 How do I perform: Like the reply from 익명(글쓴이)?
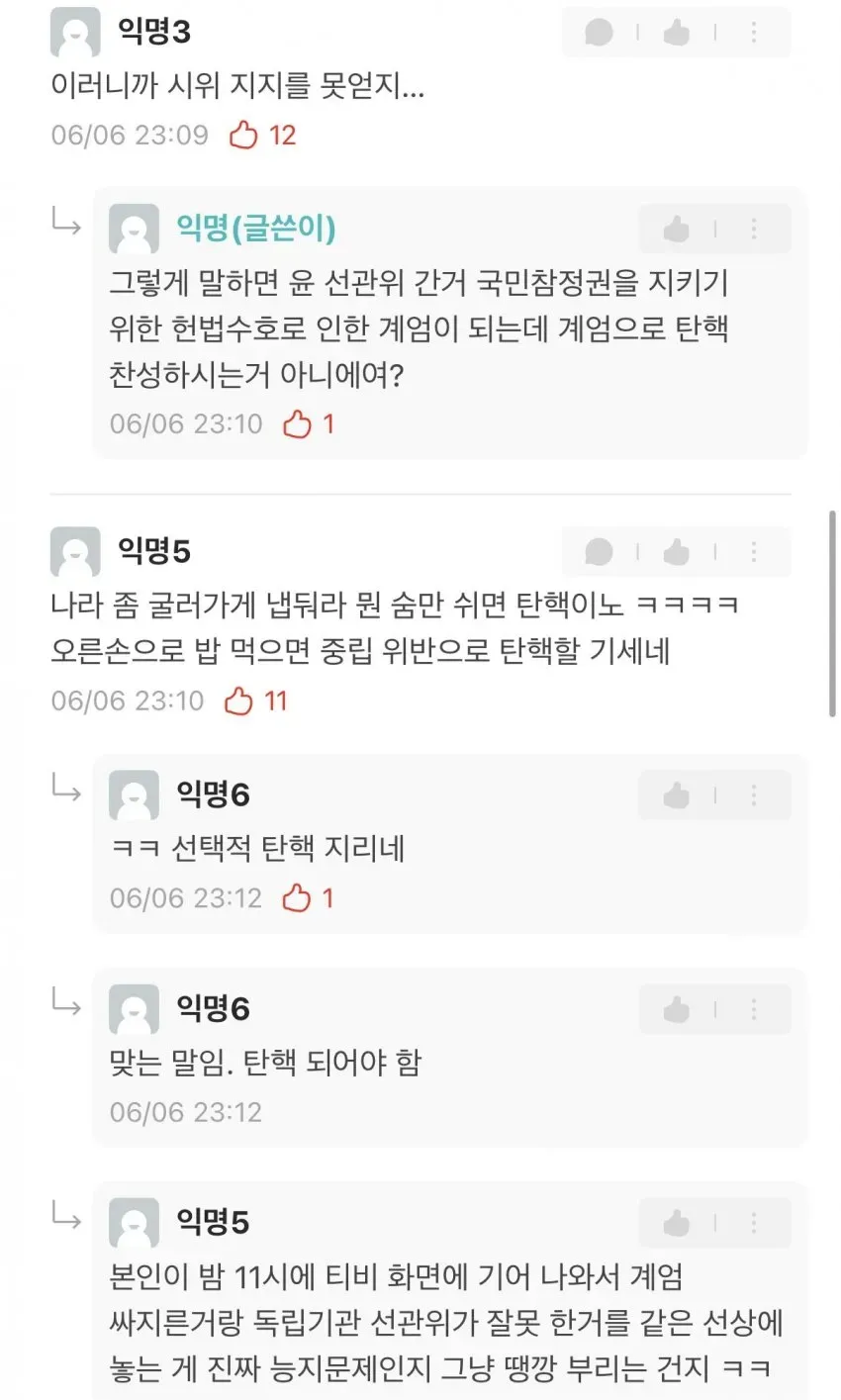point(677,230)
